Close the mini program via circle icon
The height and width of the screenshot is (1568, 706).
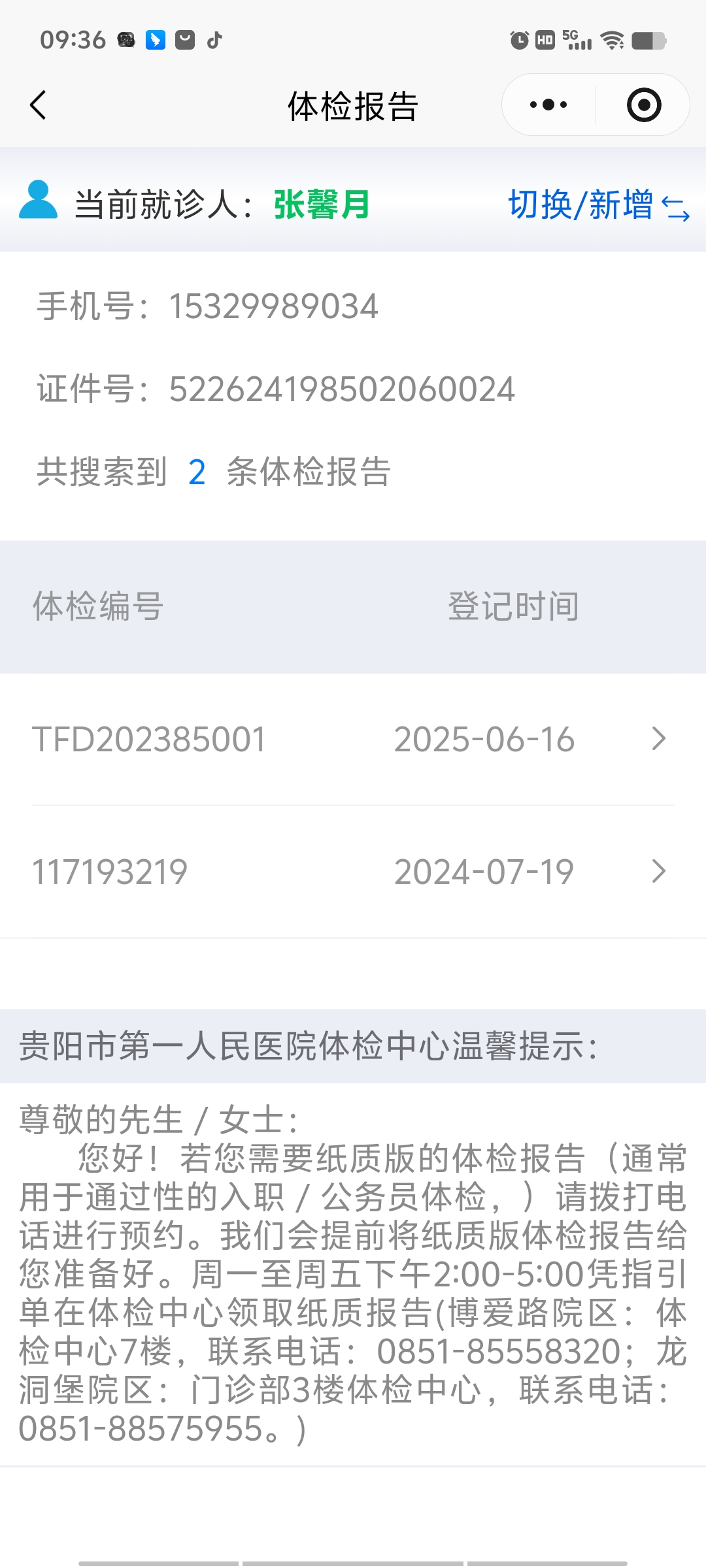643,105
